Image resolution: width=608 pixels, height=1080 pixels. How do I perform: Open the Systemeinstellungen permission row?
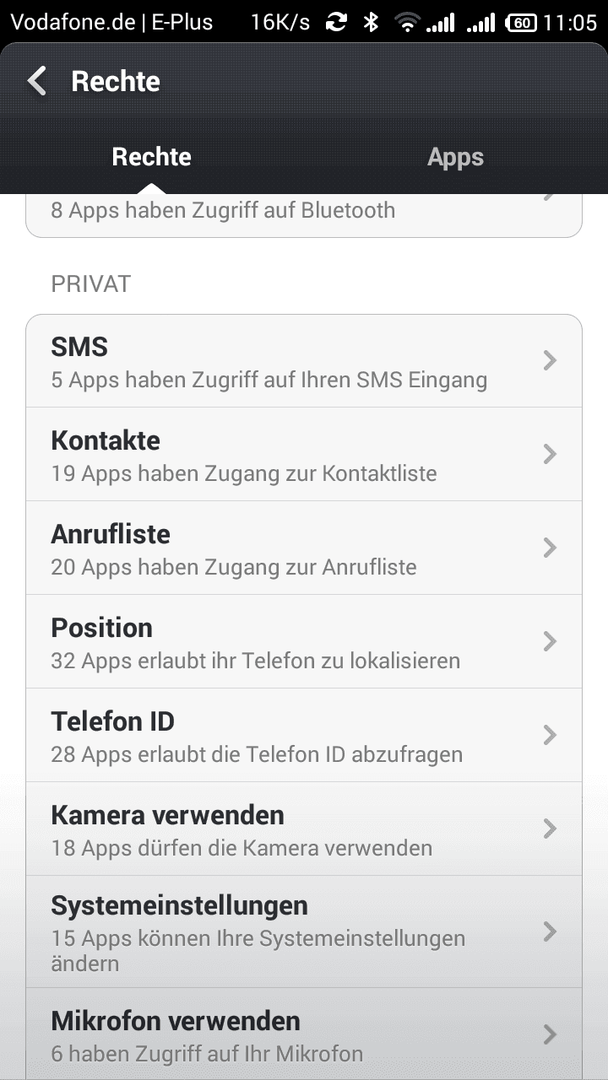point(304,932)
